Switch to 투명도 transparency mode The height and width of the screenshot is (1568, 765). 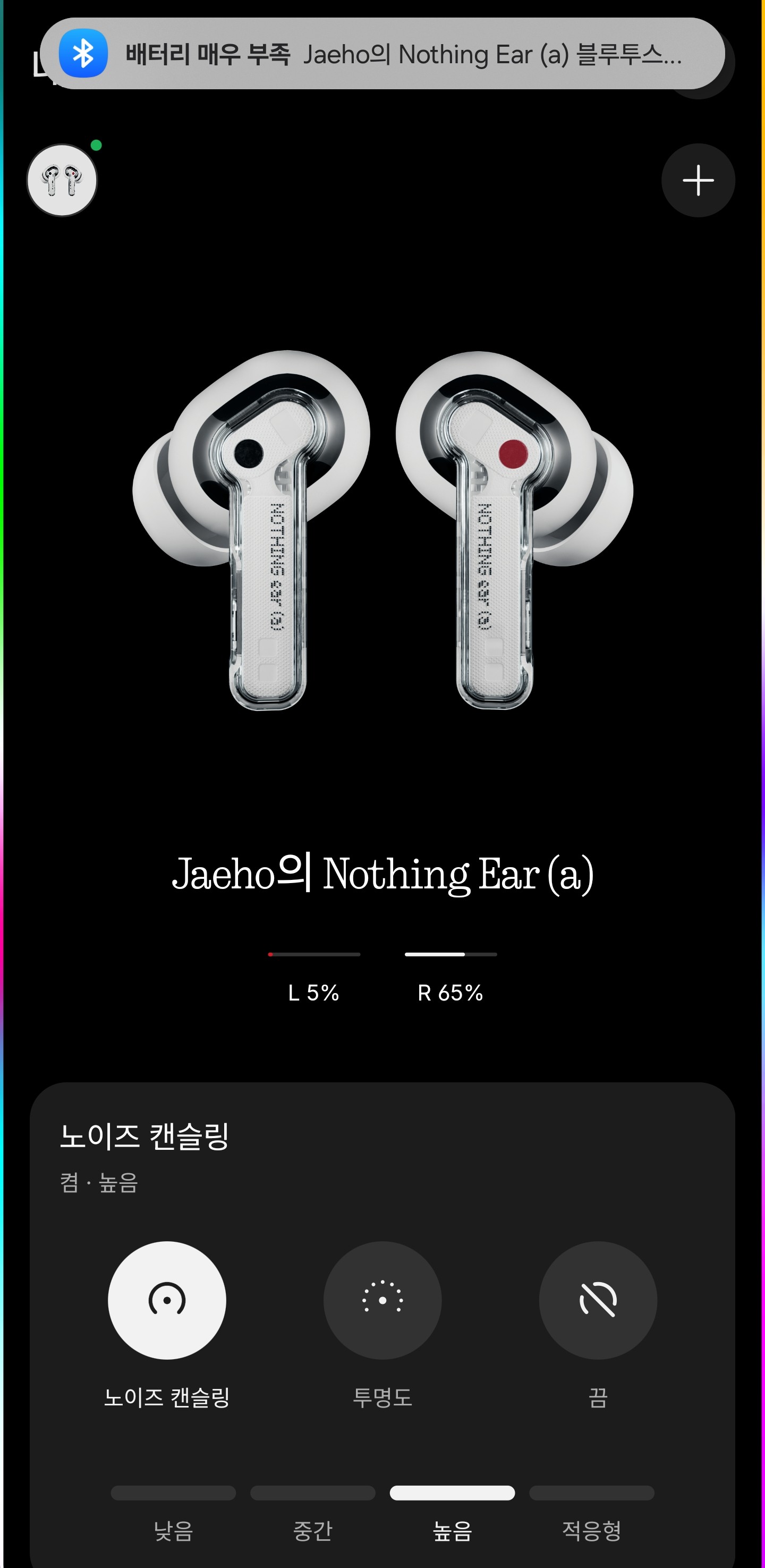[382, 1300]
